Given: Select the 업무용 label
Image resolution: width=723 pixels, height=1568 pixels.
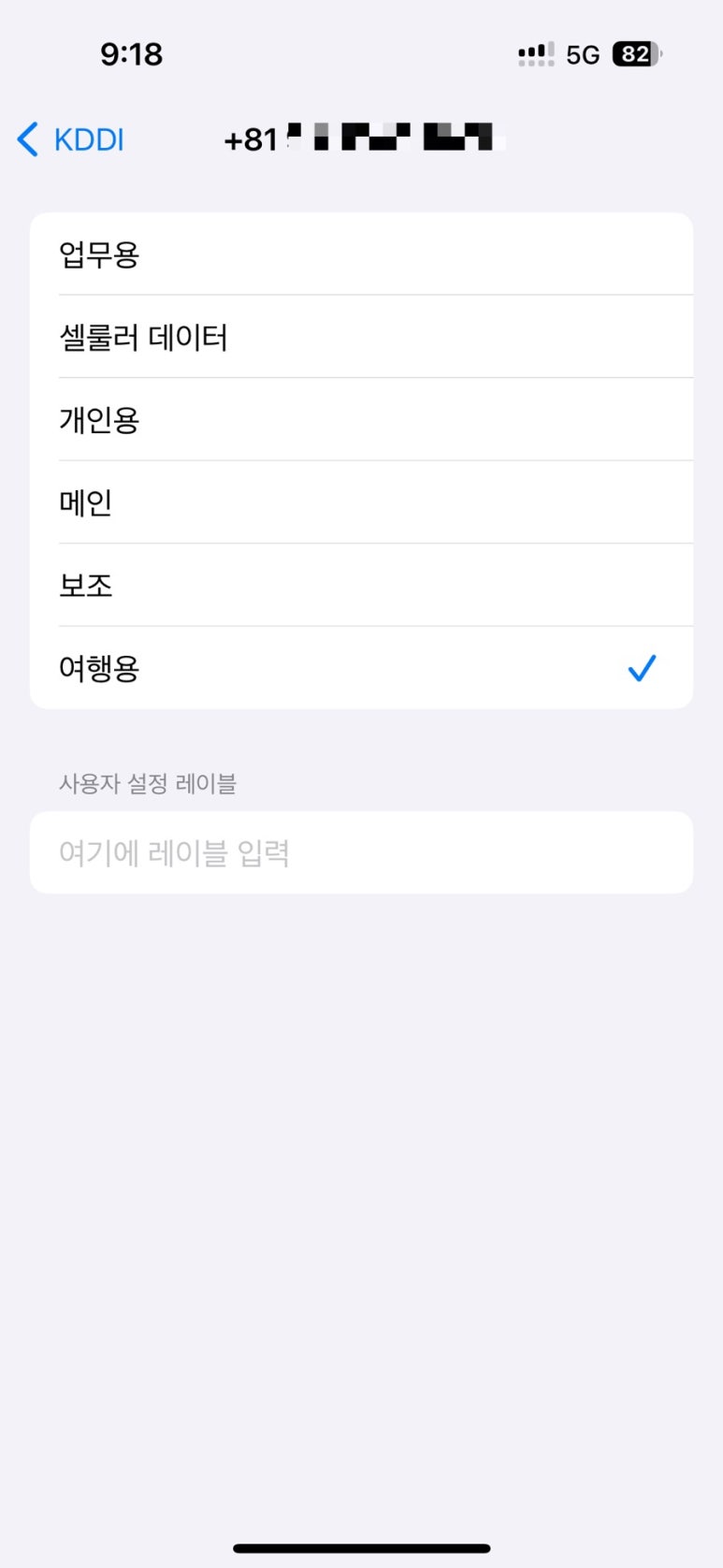Looking at the screenshot, I should pos(361,254).
